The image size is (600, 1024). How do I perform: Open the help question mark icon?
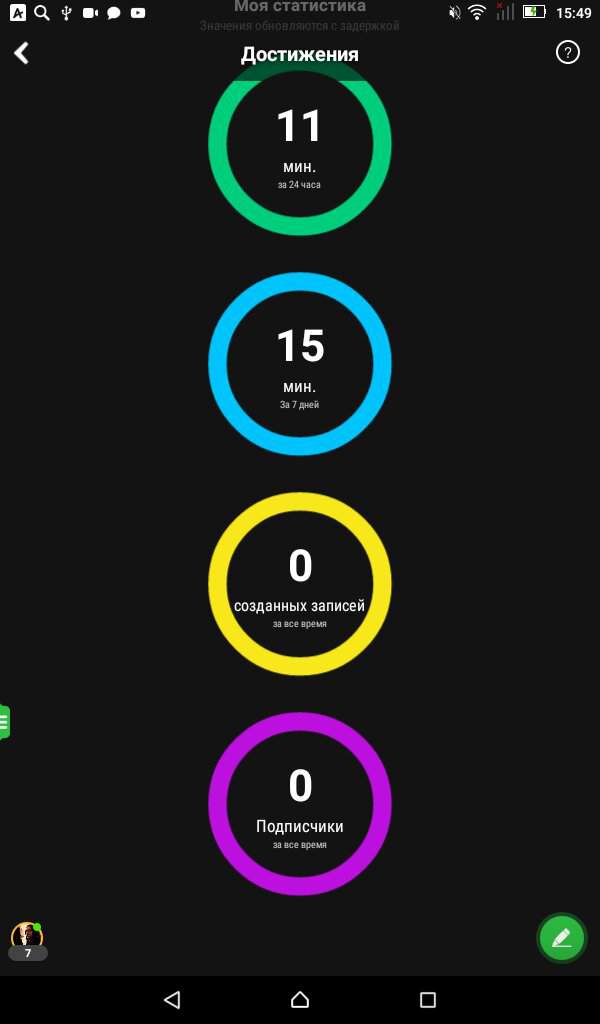click(567, 53)
